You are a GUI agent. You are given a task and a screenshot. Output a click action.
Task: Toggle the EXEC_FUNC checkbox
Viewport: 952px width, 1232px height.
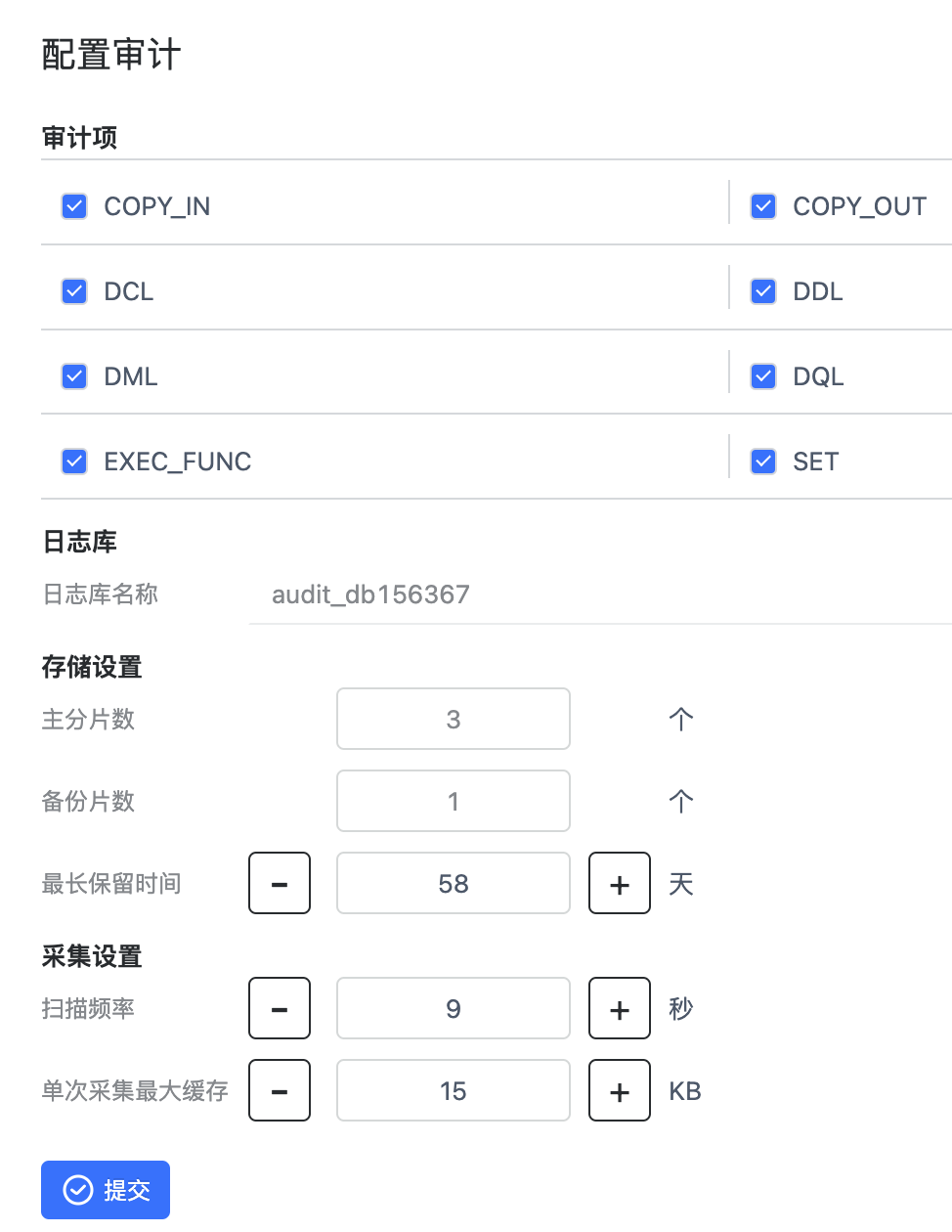coord(74,462)
